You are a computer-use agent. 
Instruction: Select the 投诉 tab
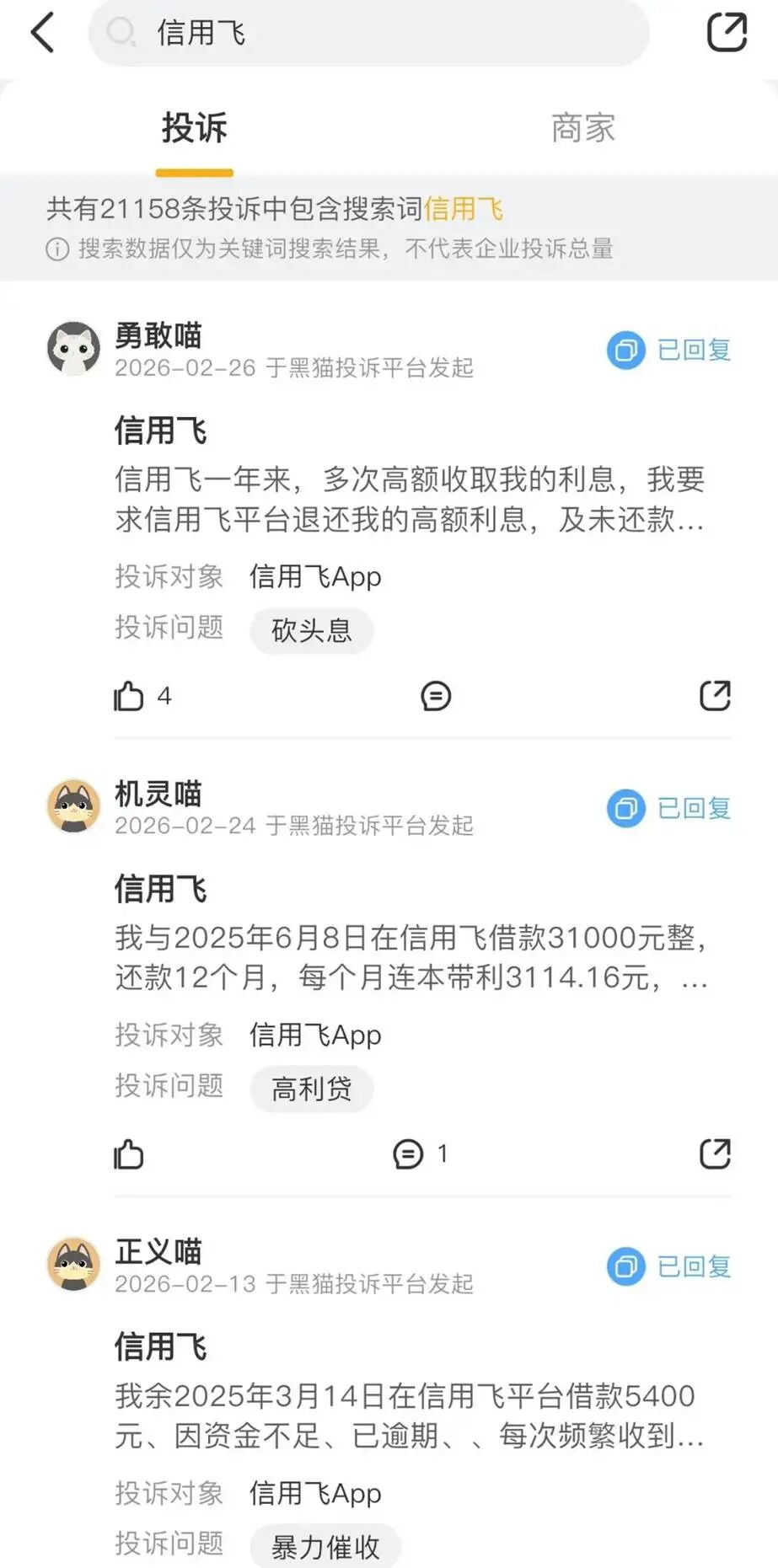pos(195,127)
